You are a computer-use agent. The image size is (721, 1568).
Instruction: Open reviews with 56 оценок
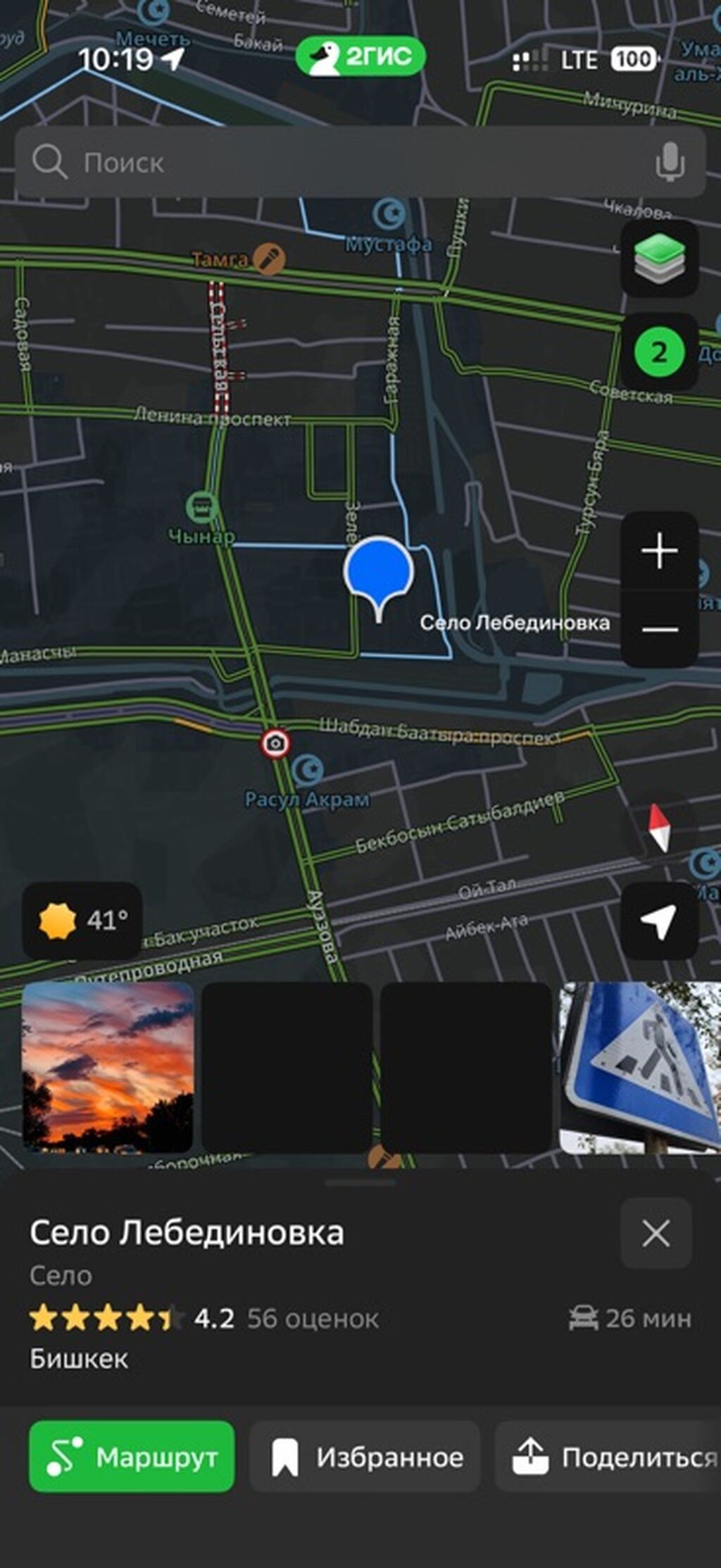313,1319
